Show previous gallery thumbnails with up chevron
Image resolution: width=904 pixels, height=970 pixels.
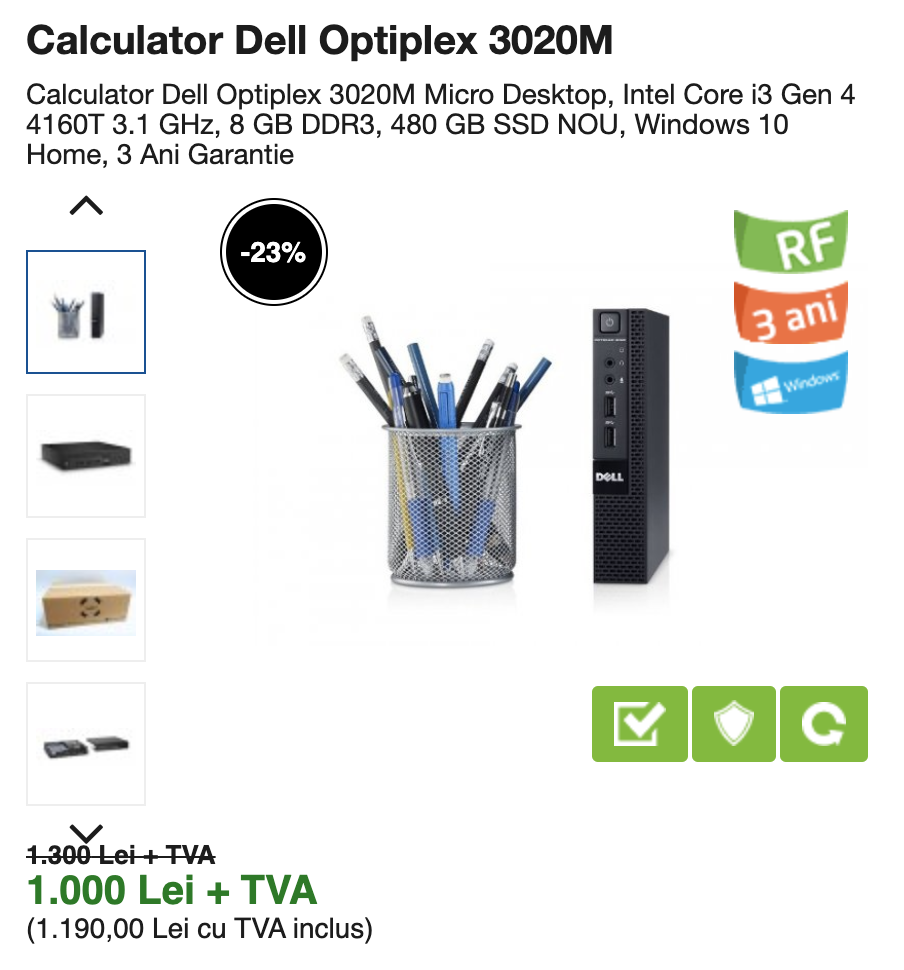point(87,206)
